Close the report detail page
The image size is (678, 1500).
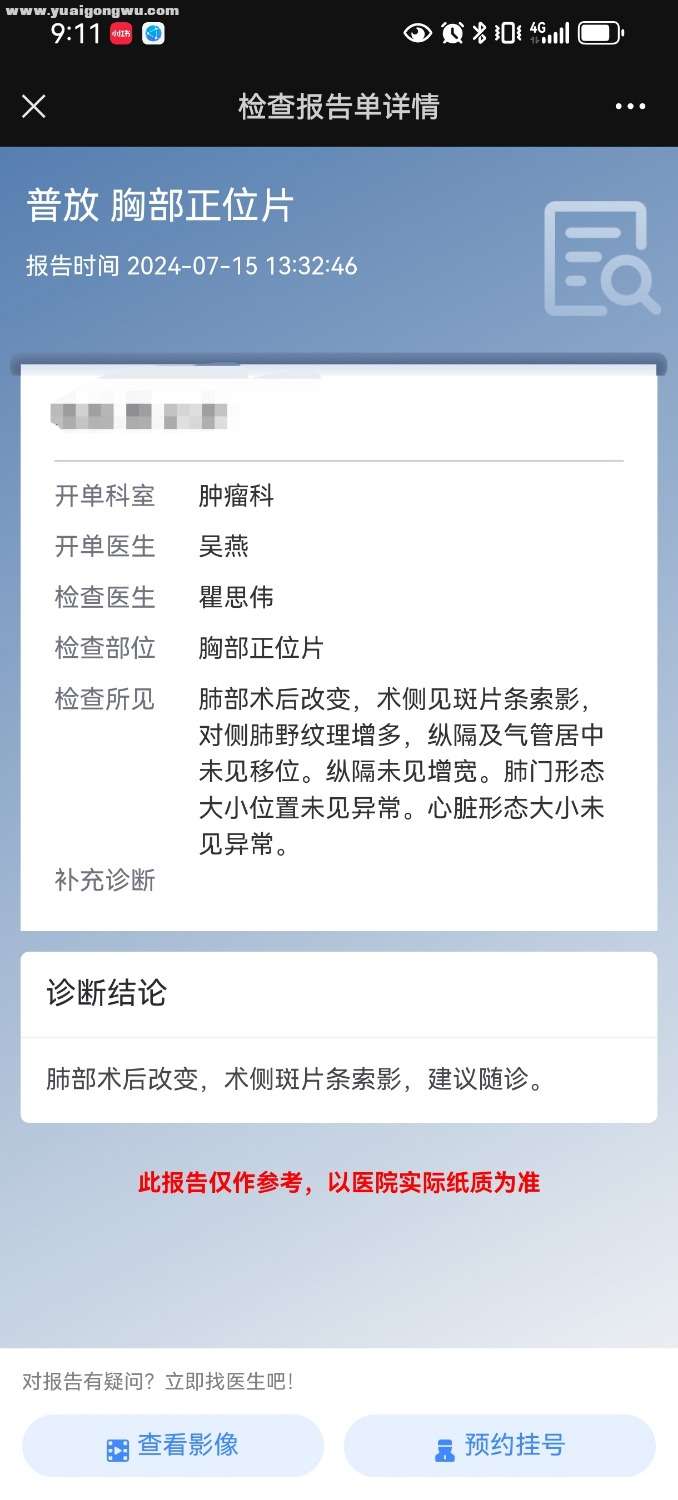[x=34, y=107]
